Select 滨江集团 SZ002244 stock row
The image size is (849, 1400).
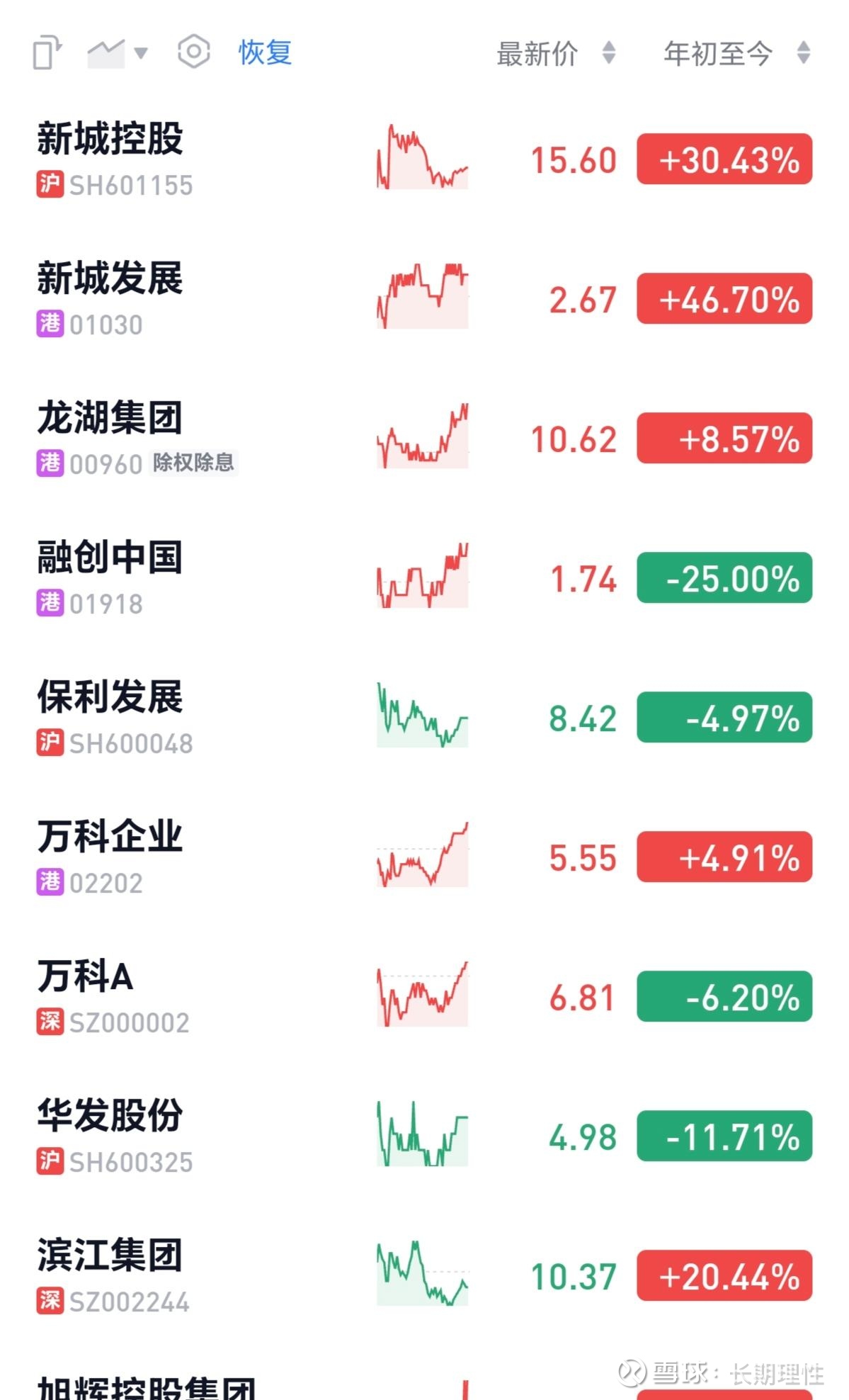point(425,1275)
